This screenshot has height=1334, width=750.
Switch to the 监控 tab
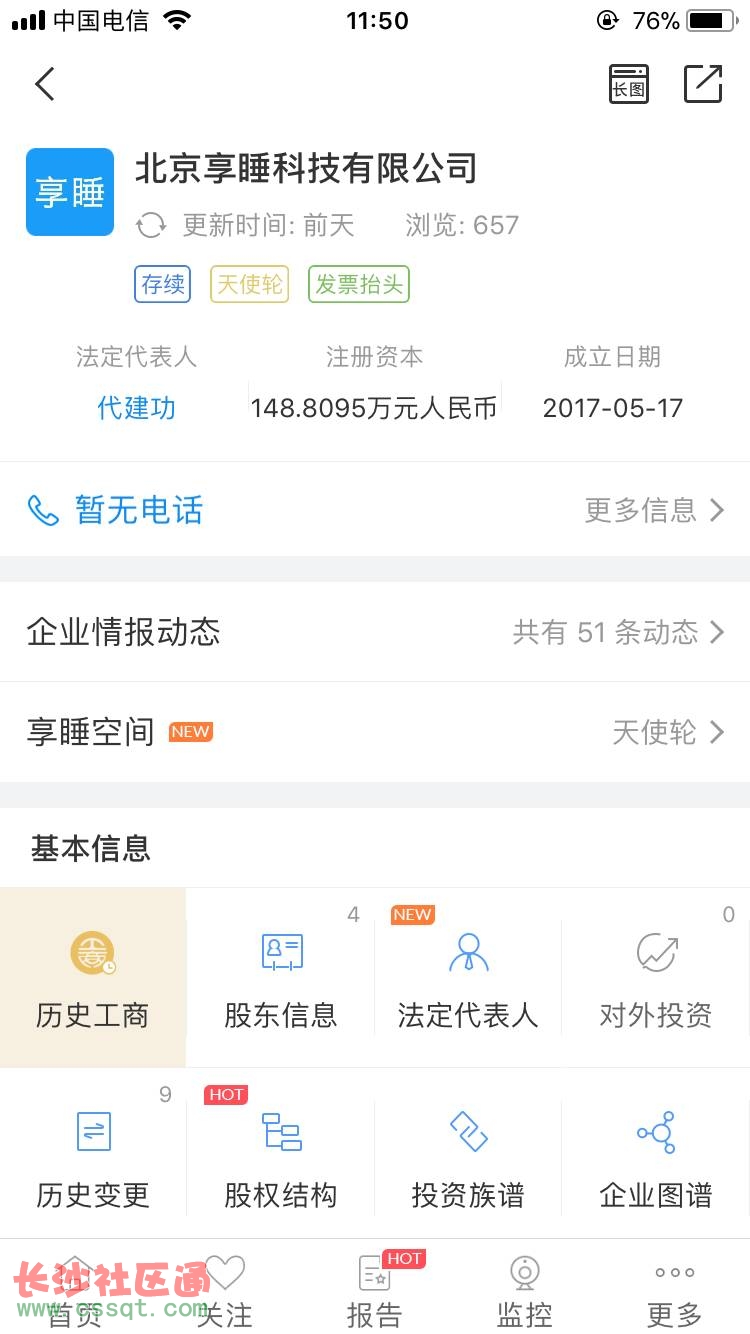pyautogui.click(x=525, y=1289)
